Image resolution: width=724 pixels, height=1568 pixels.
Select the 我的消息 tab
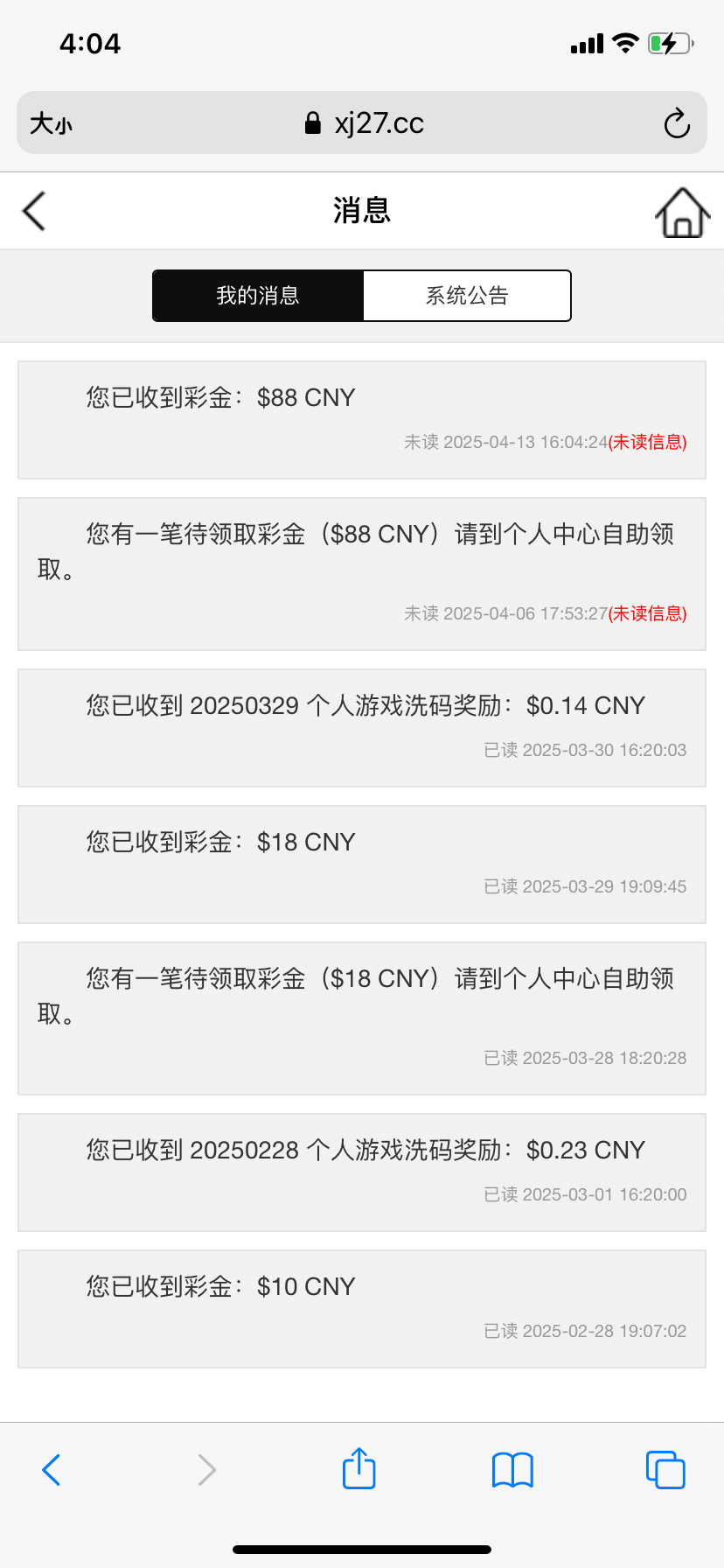coord(258,296)
